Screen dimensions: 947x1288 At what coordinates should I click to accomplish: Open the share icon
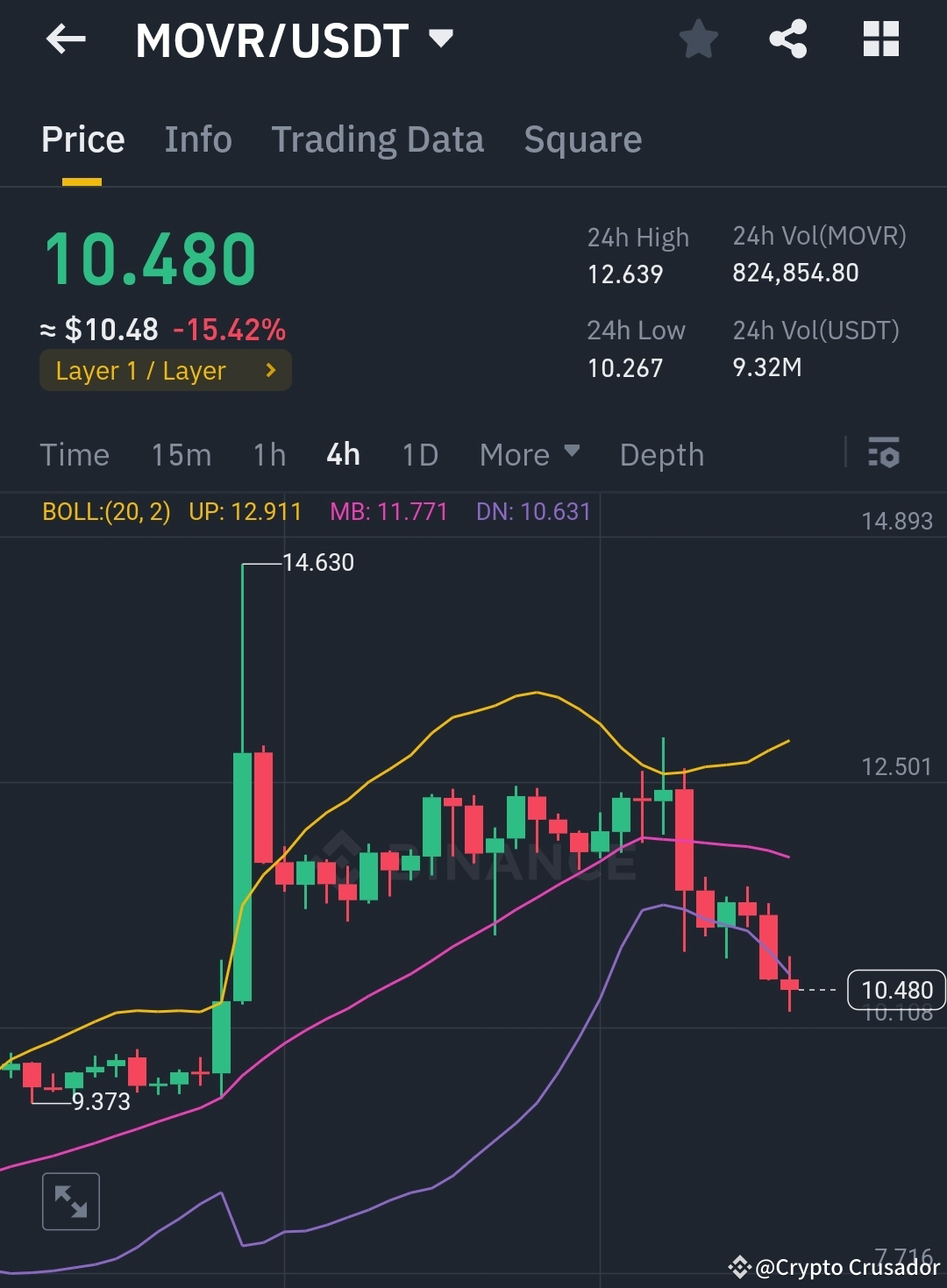[787, 39]
